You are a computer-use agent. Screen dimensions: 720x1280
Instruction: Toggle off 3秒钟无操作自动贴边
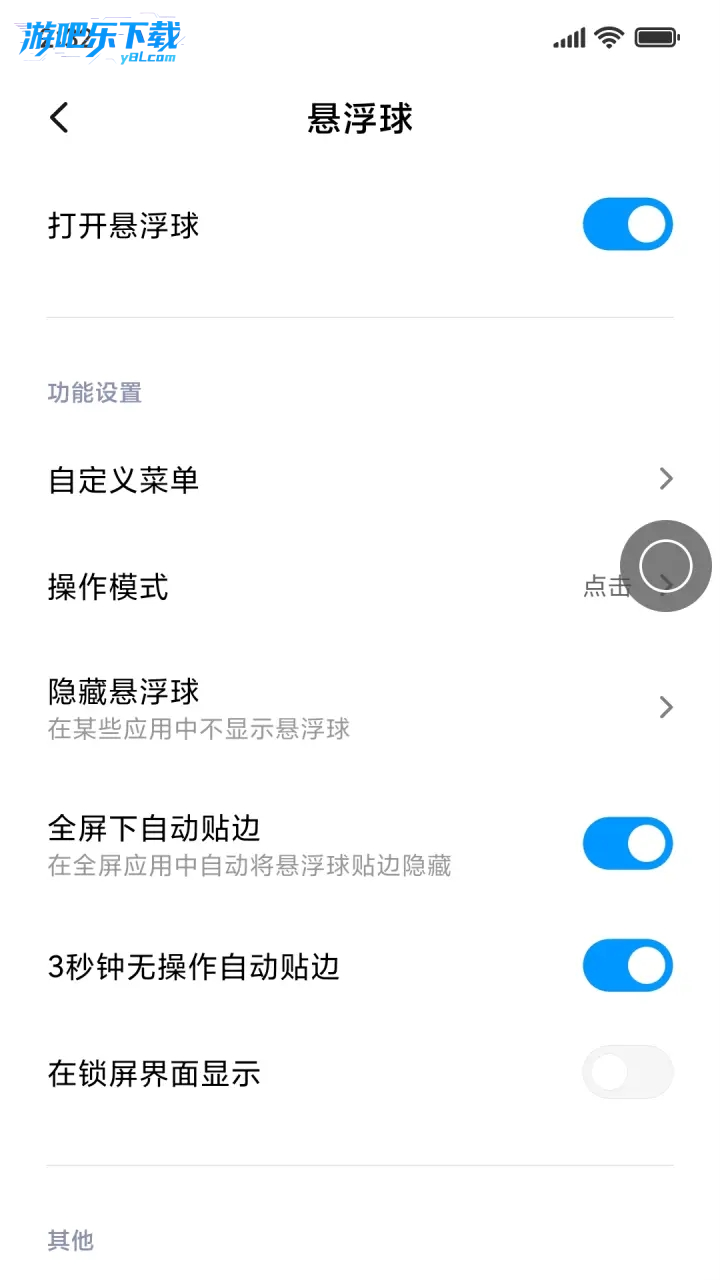pos(627,966)
